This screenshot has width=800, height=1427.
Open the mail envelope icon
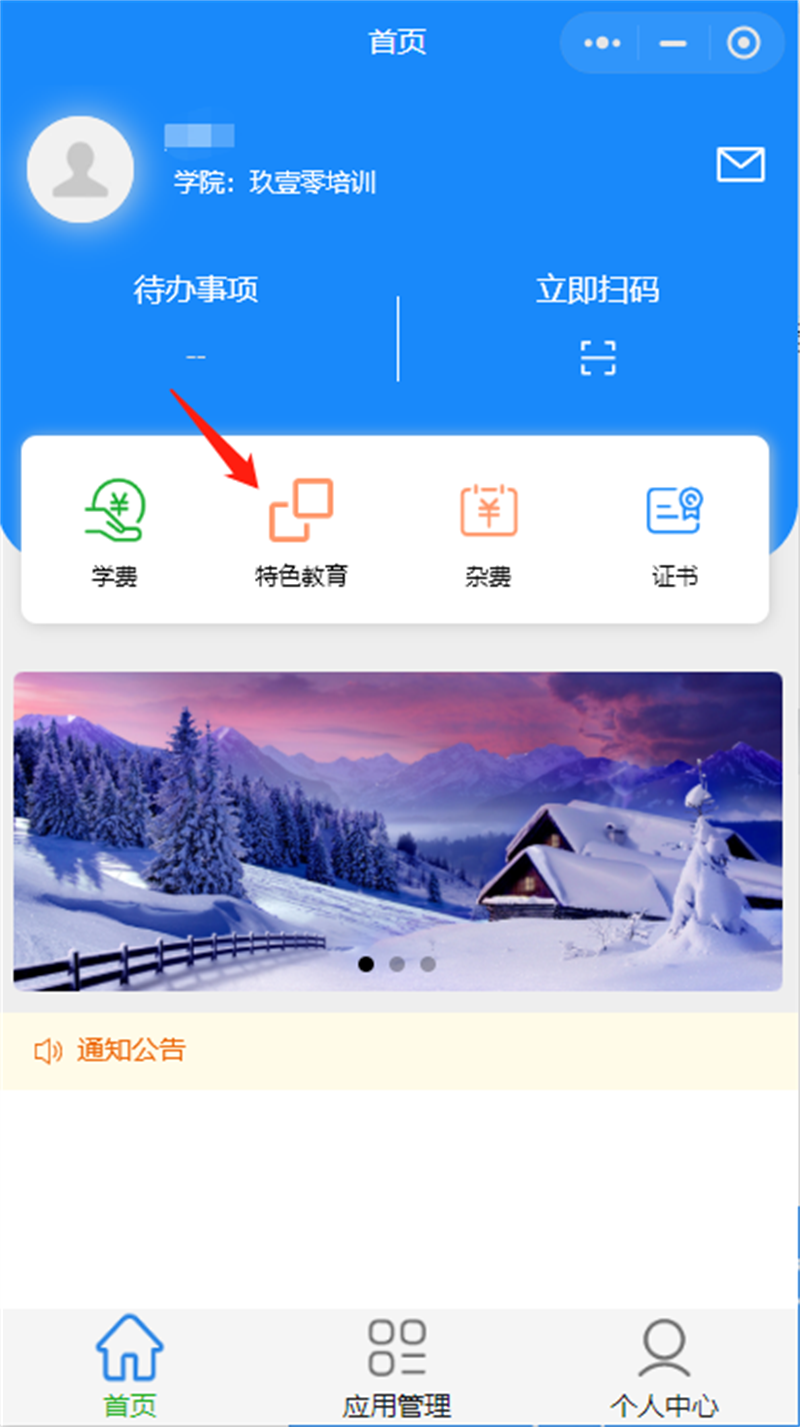[740, 164]
